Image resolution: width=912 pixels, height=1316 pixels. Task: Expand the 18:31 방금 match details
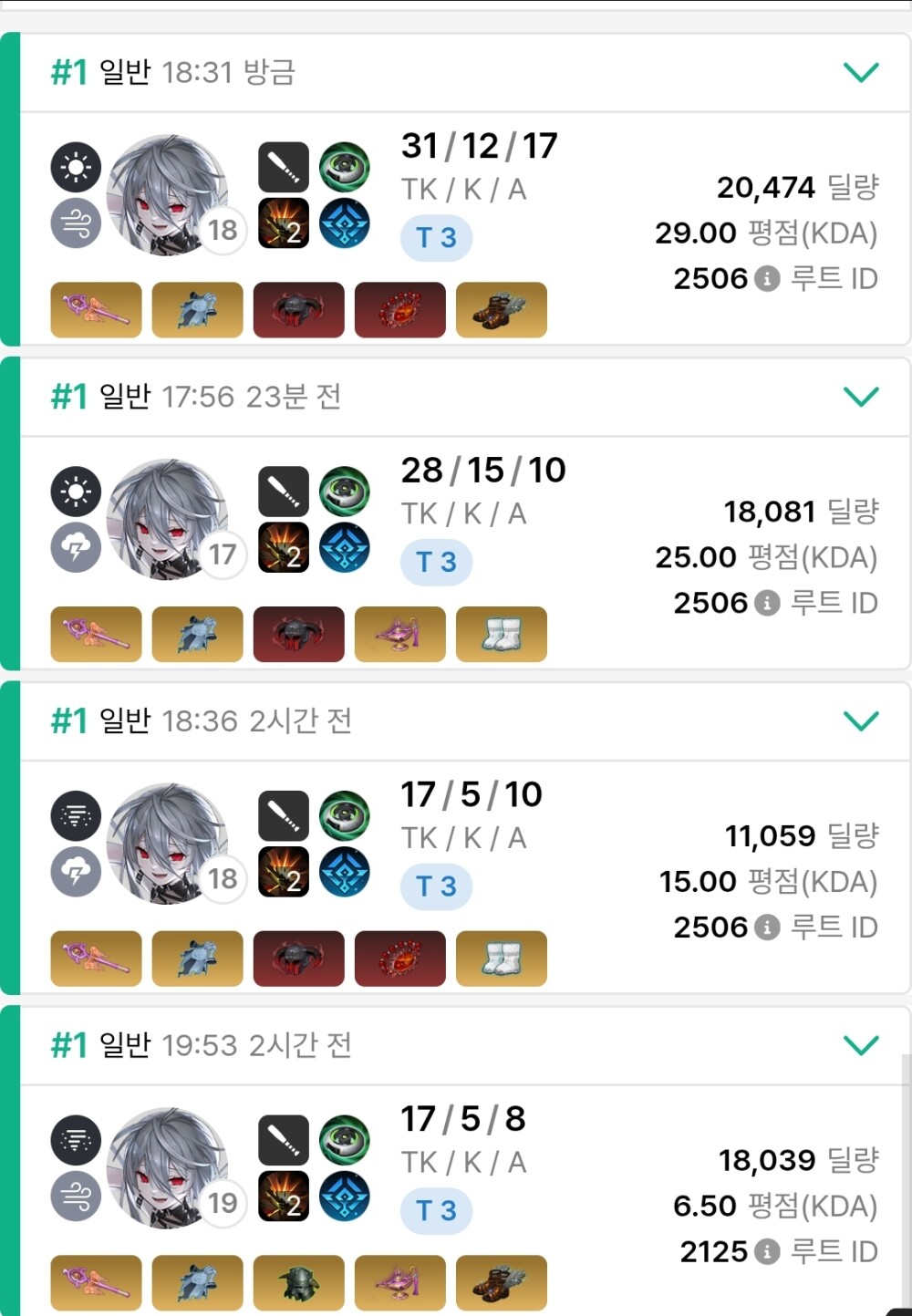coord(861,71)
